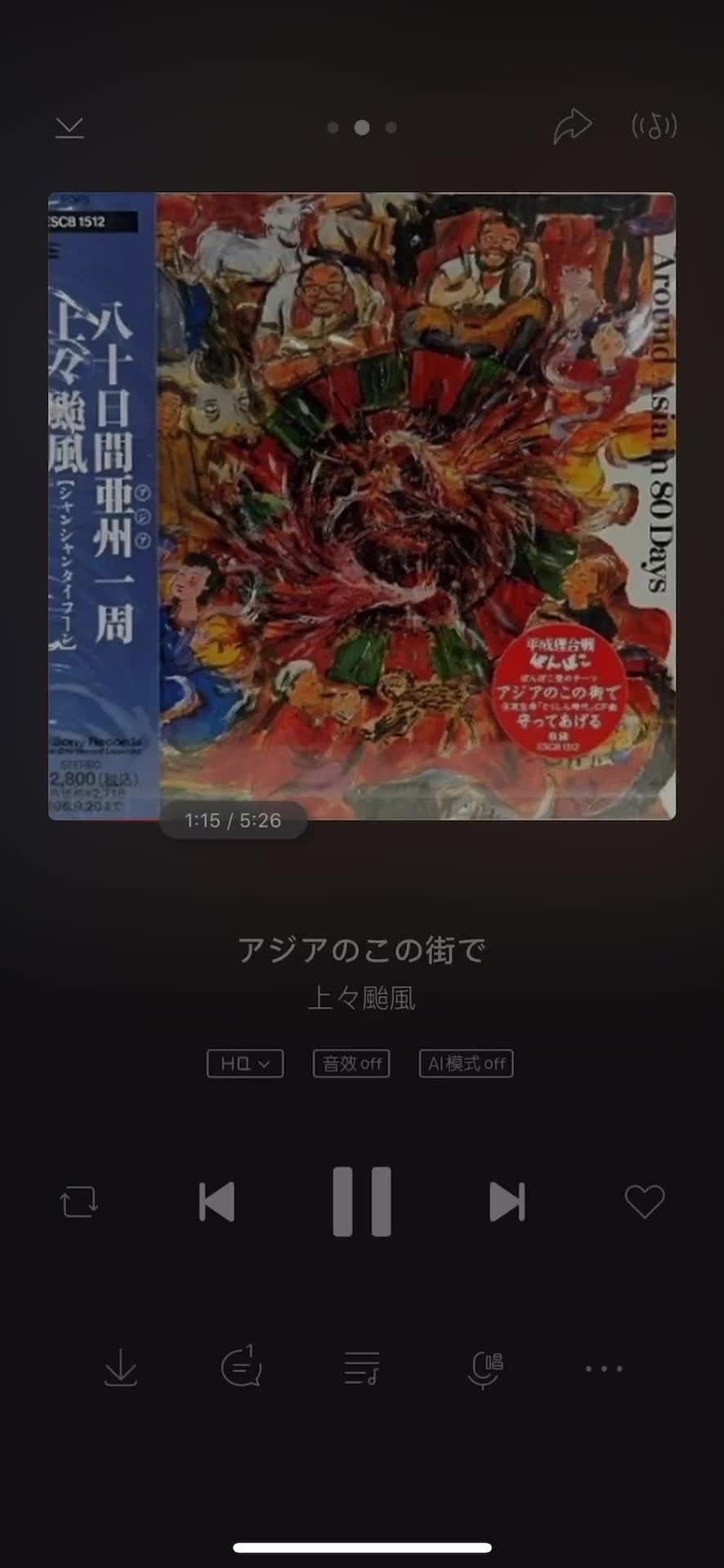The height and width of the screenshot is (1568, 724).
Task: Open the playlist queue
Action: 362,1368
